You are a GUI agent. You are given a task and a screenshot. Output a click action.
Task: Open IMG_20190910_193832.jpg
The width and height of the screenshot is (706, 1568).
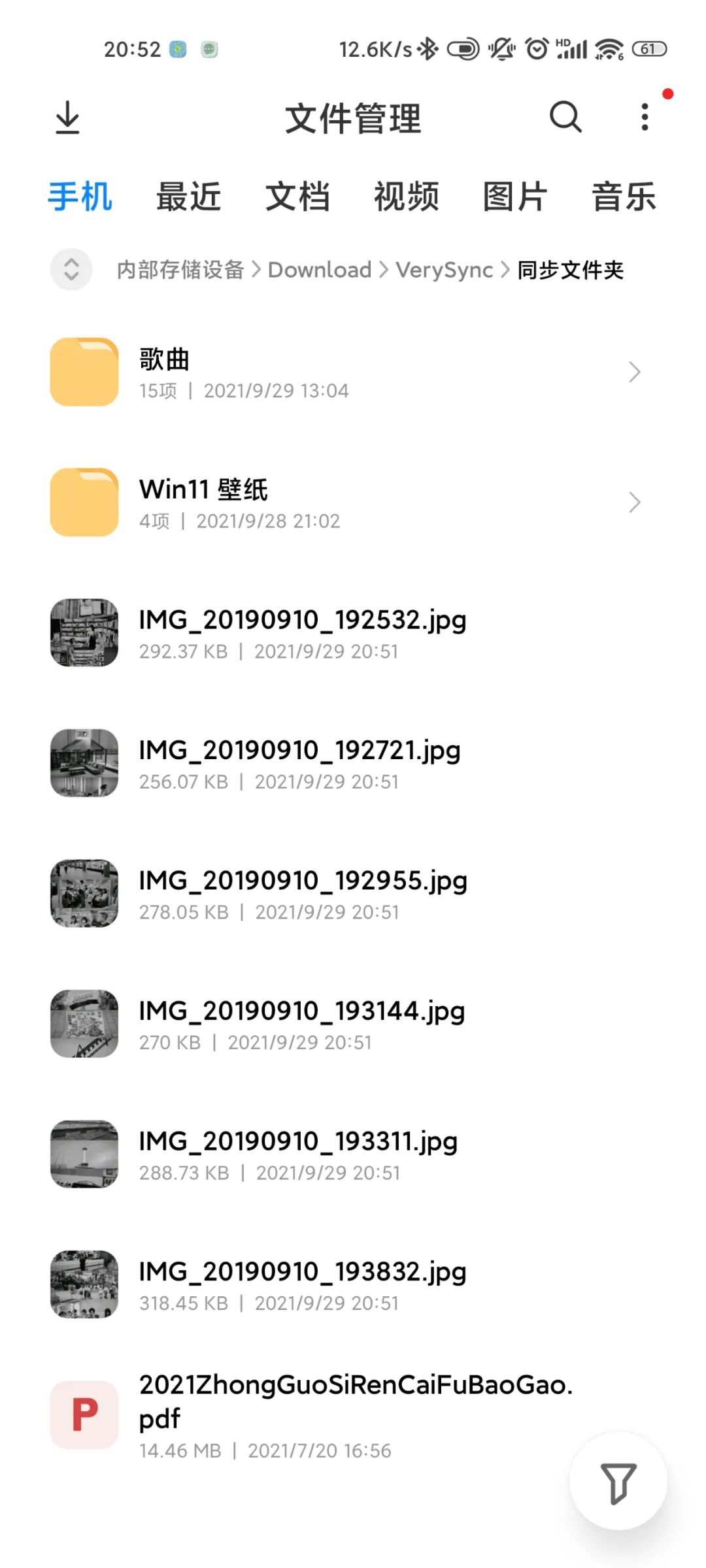coord(302,1284)
